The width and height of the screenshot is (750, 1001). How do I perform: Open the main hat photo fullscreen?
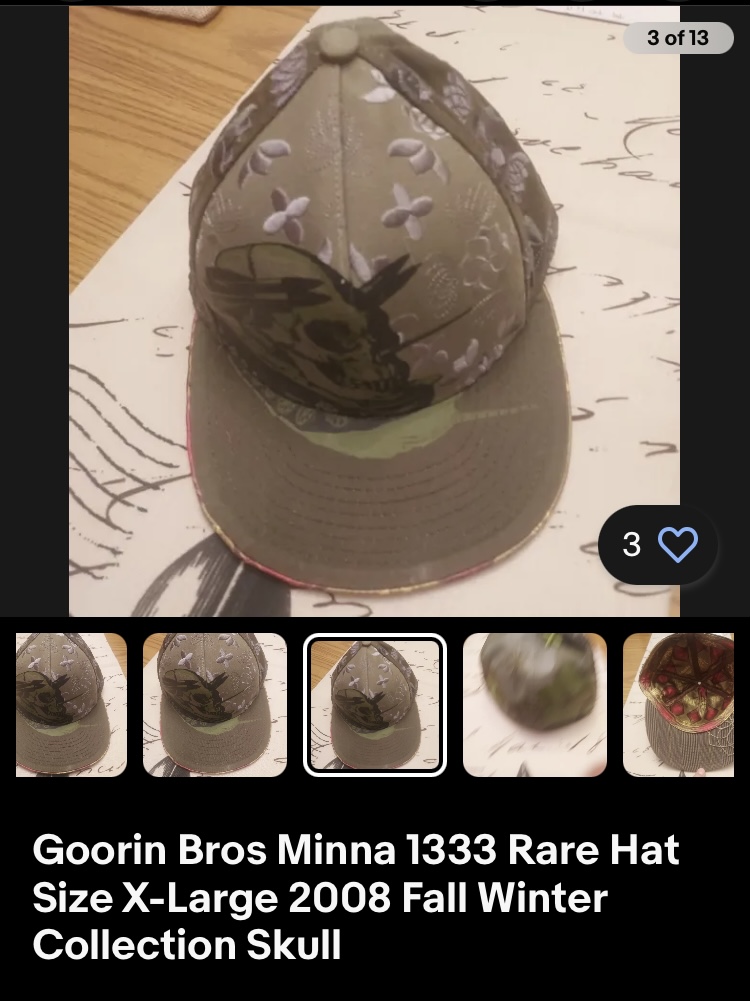374,310
